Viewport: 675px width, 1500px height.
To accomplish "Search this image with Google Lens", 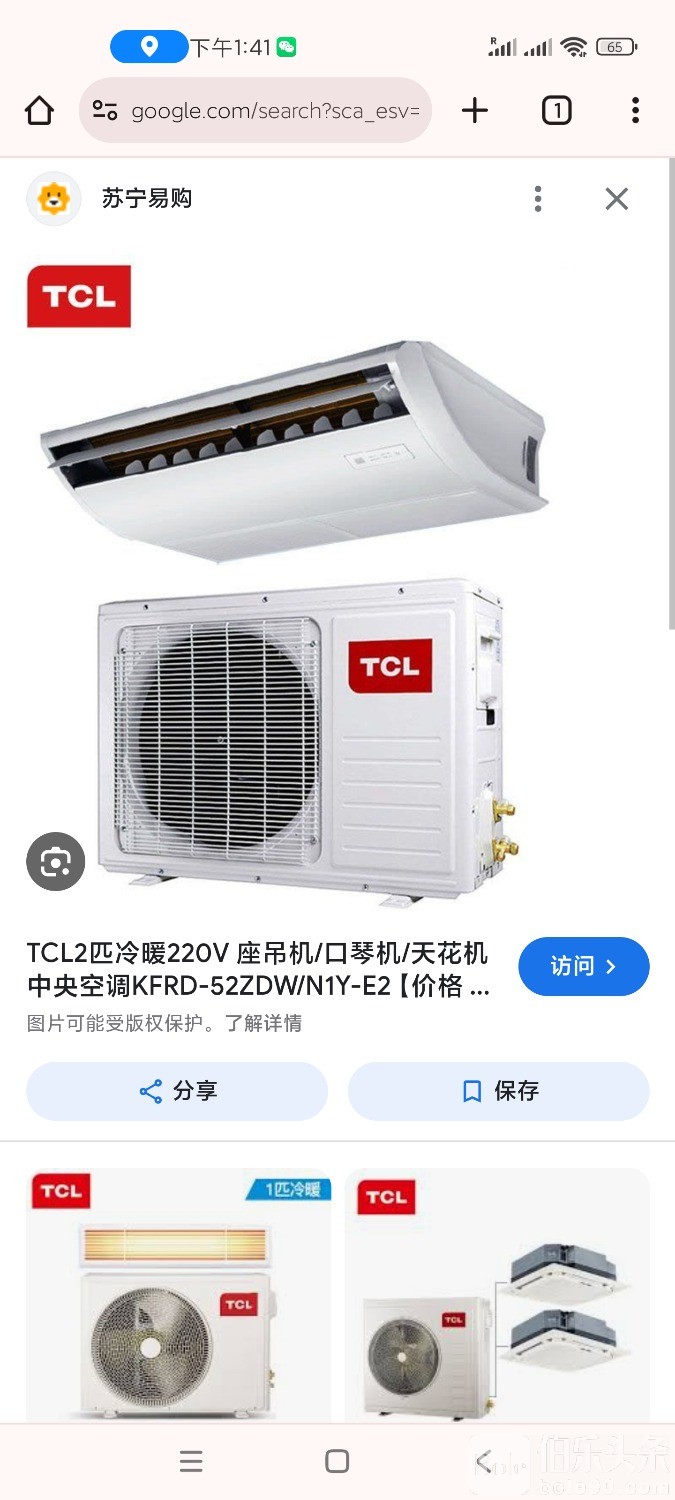I will [55, 861].
